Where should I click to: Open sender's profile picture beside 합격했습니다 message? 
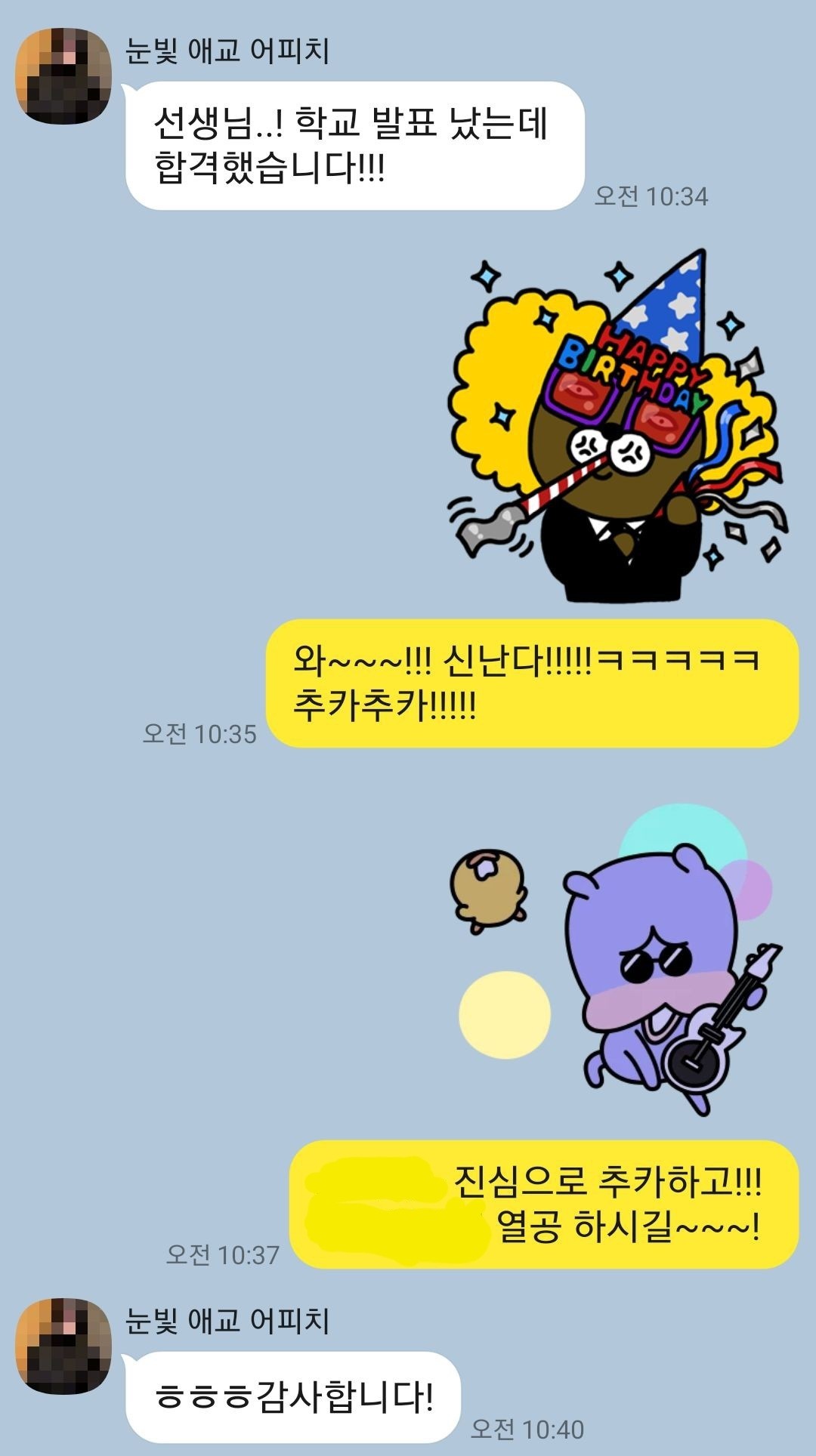(x=63, y=76)
